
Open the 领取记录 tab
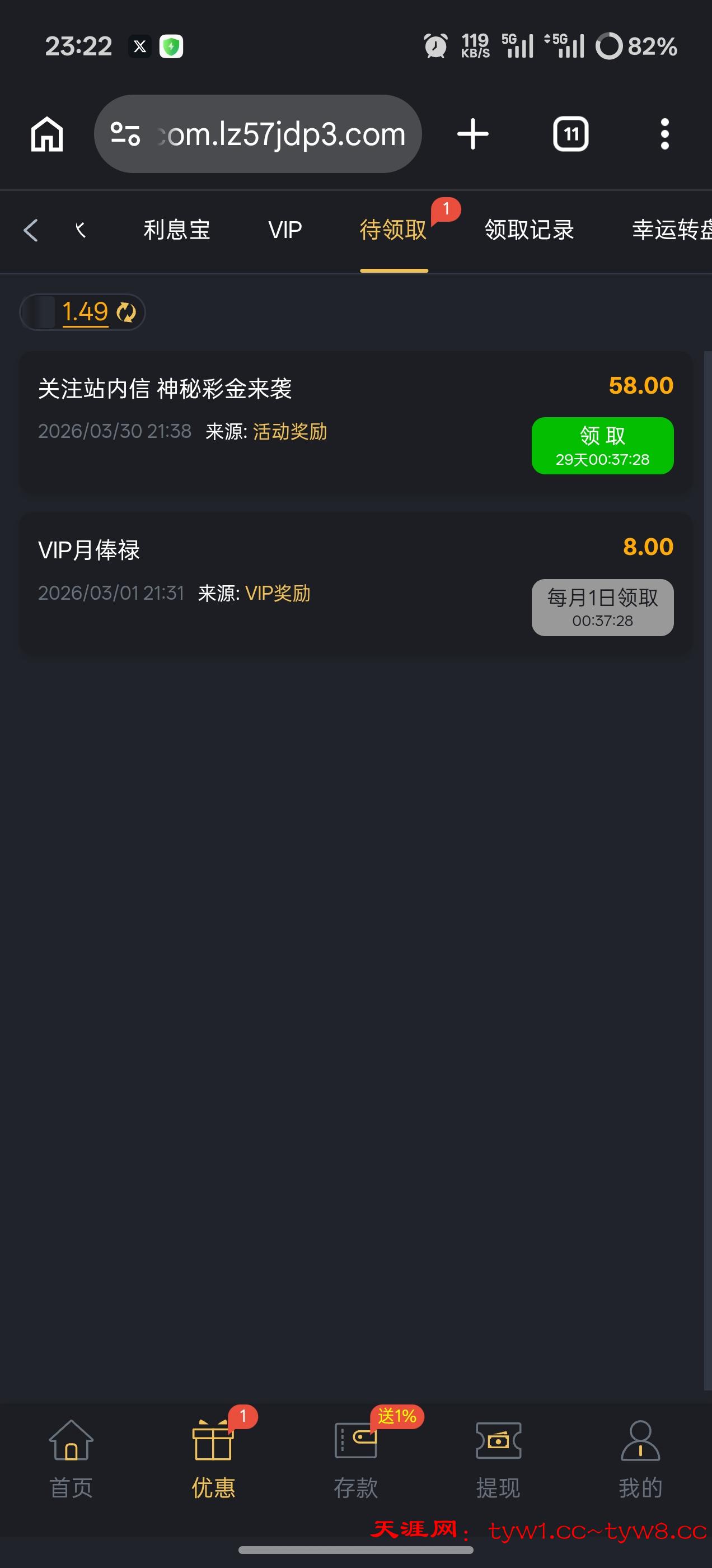tap(529, 230)
